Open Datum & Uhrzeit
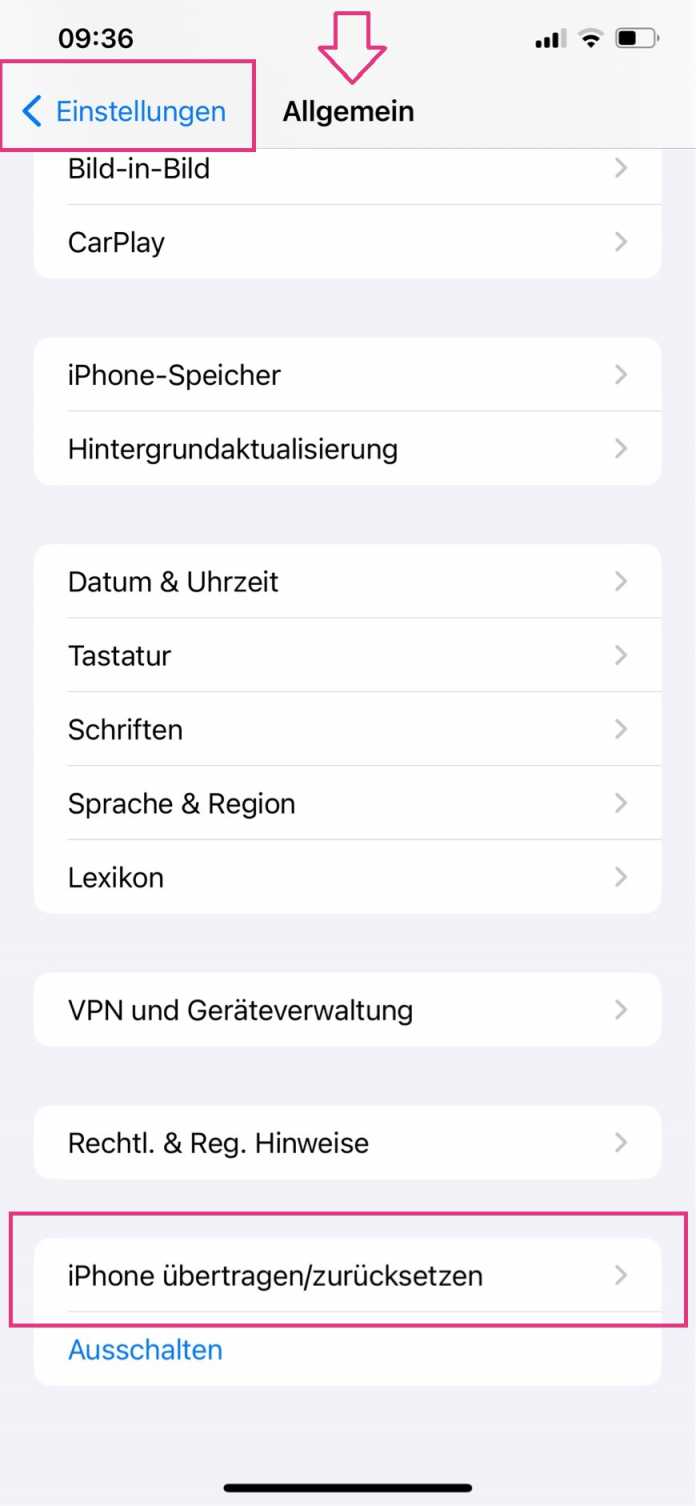The width and height of the screenshot is (696, 1506). coord(347,582)
